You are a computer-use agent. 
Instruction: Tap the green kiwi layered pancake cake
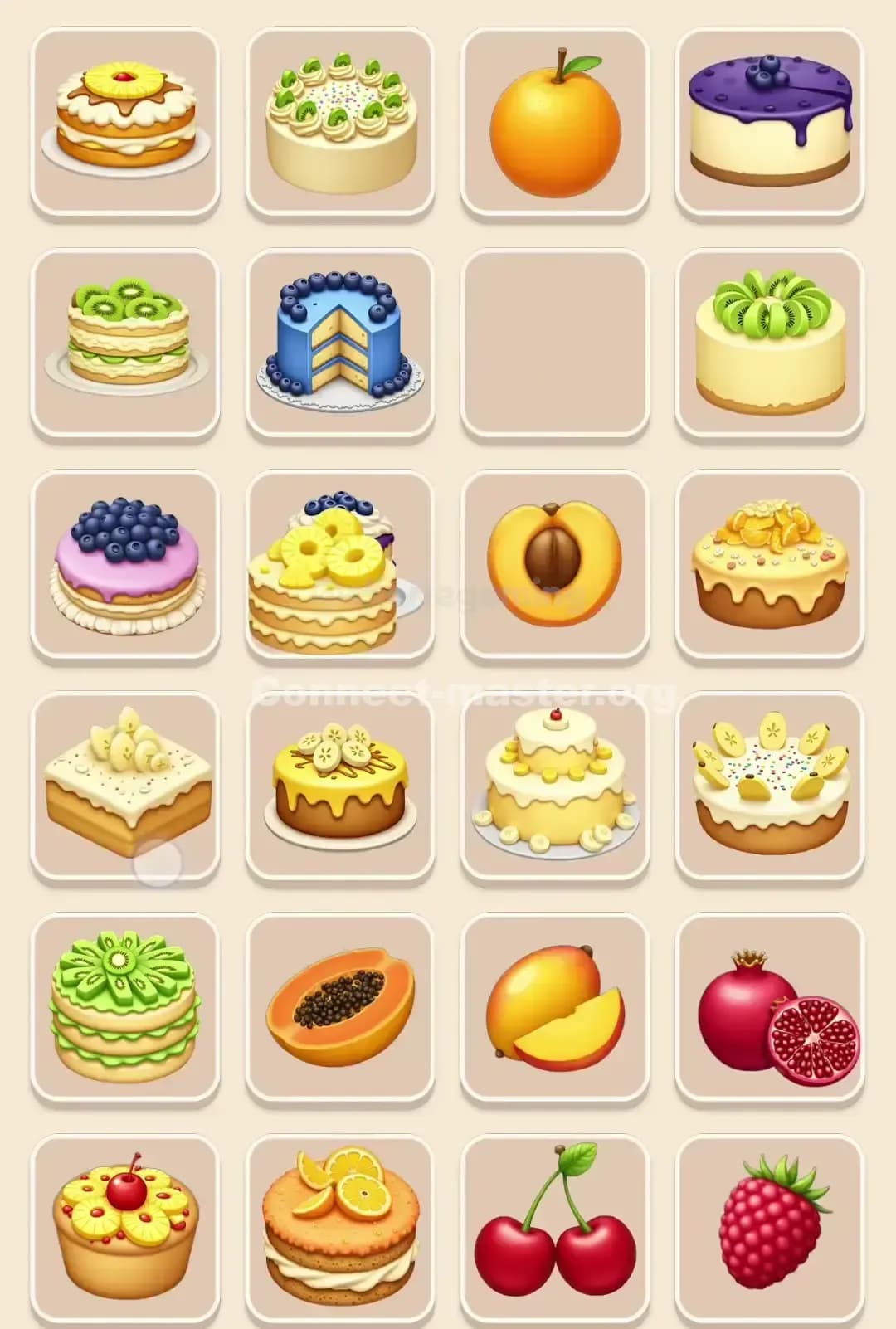125,1005
